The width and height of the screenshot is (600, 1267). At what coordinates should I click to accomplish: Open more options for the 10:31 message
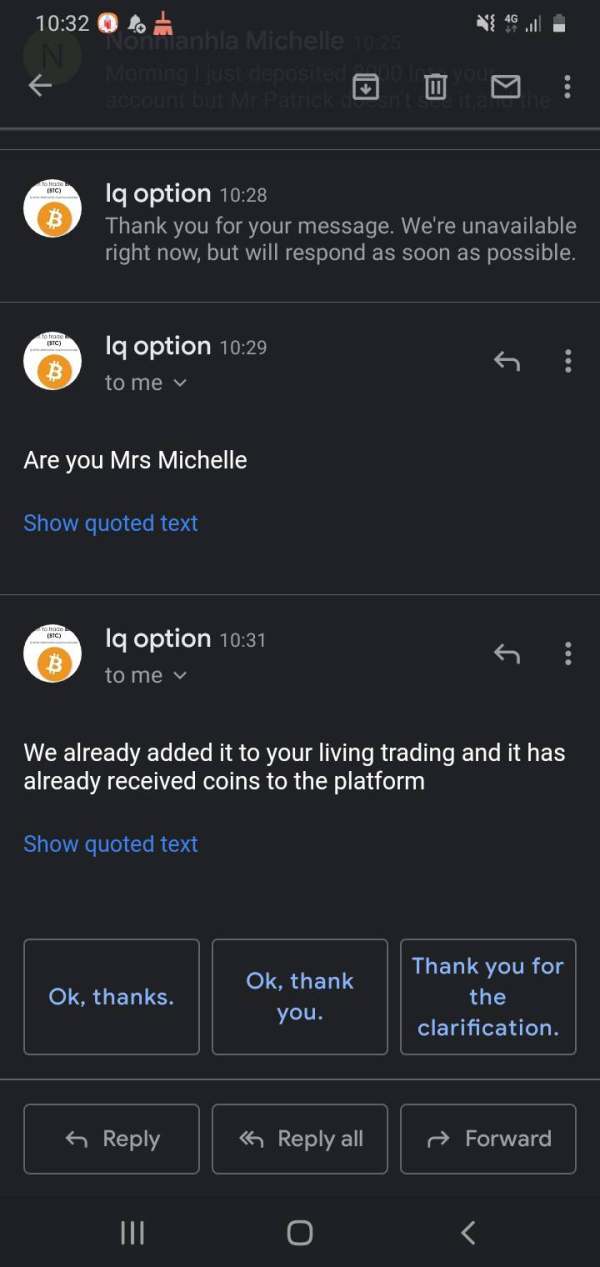[x=567, y=655]
